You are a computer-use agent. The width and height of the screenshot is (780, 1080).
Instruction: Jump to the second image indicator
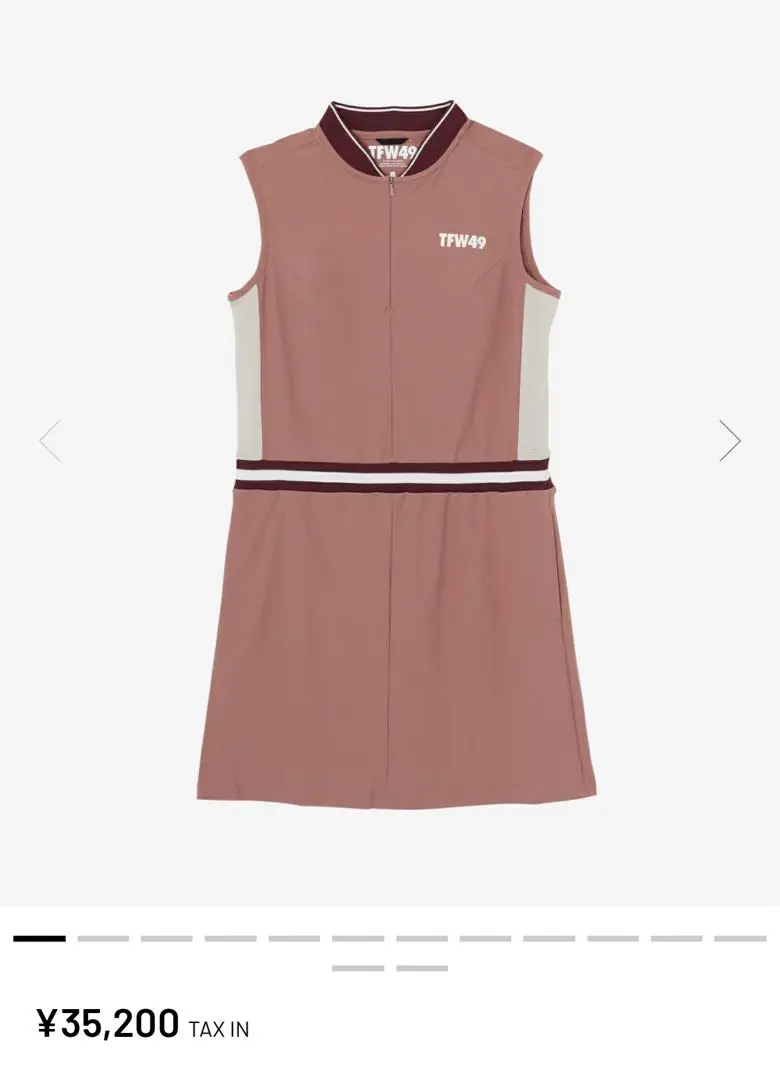point(103,938)
